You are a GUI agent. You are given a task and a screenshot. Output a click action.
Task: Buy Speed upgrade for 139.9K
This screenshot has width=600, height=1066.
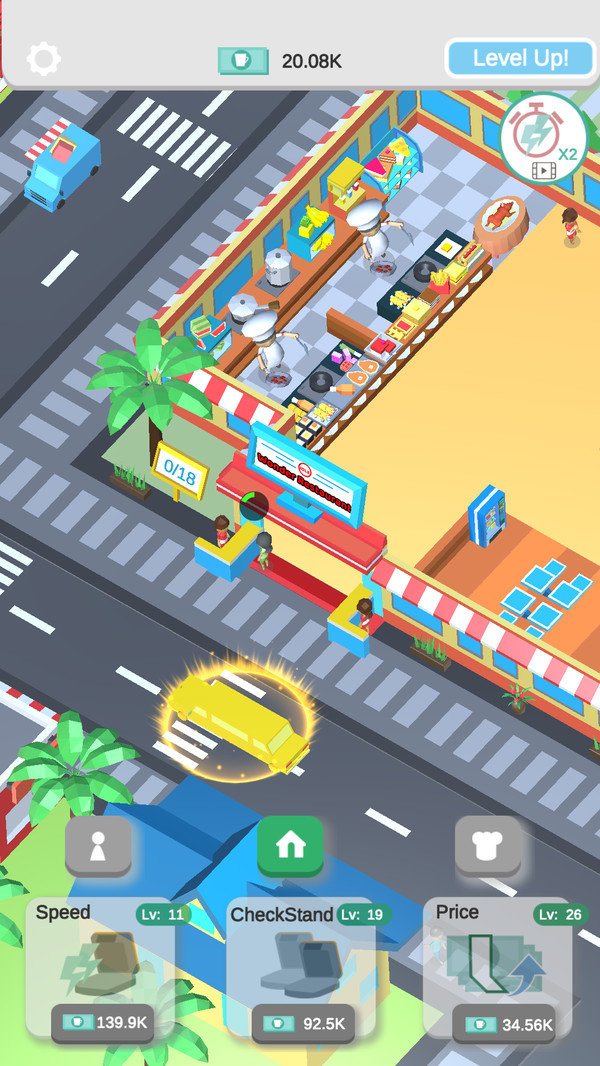tap(104, 1022)
